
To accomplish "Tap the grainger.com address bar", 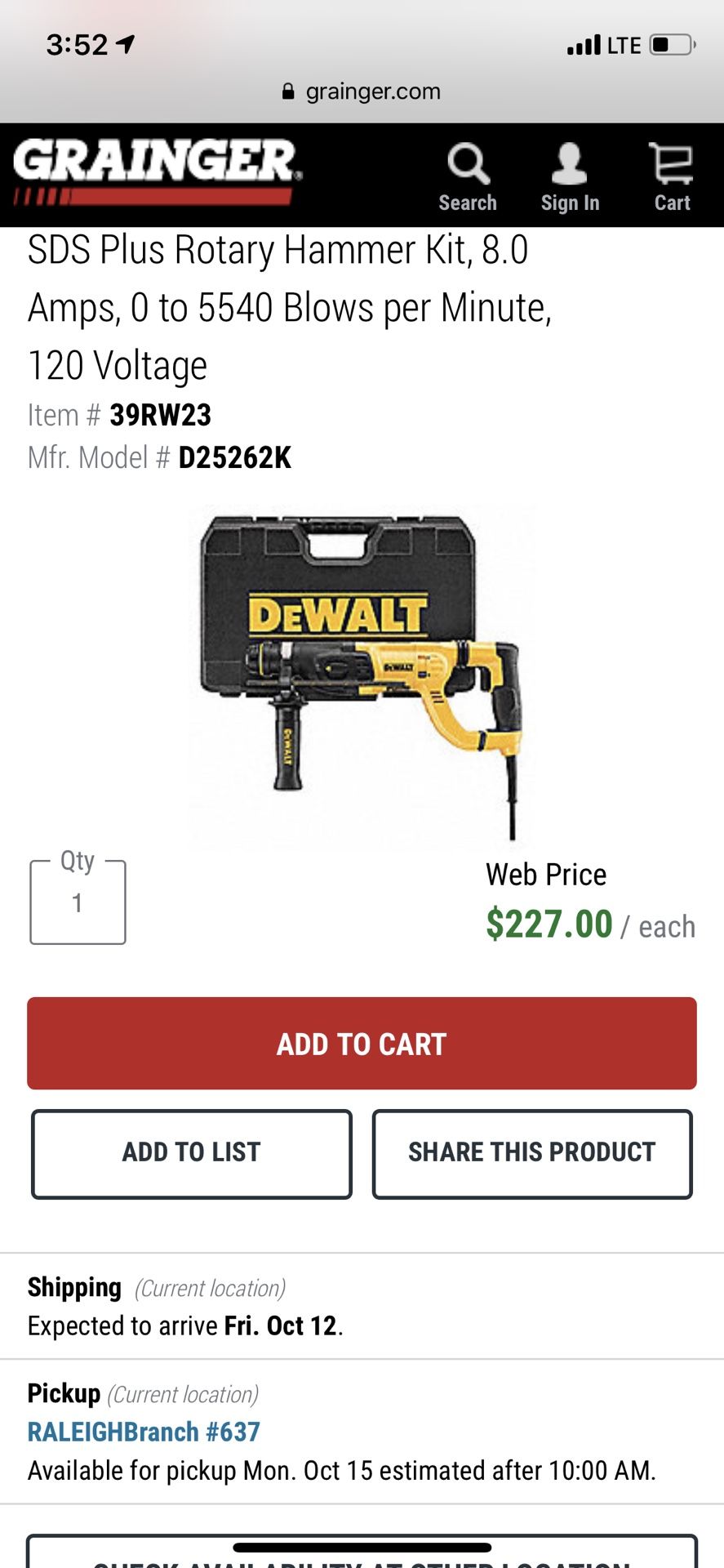I will tap(362, 91).
